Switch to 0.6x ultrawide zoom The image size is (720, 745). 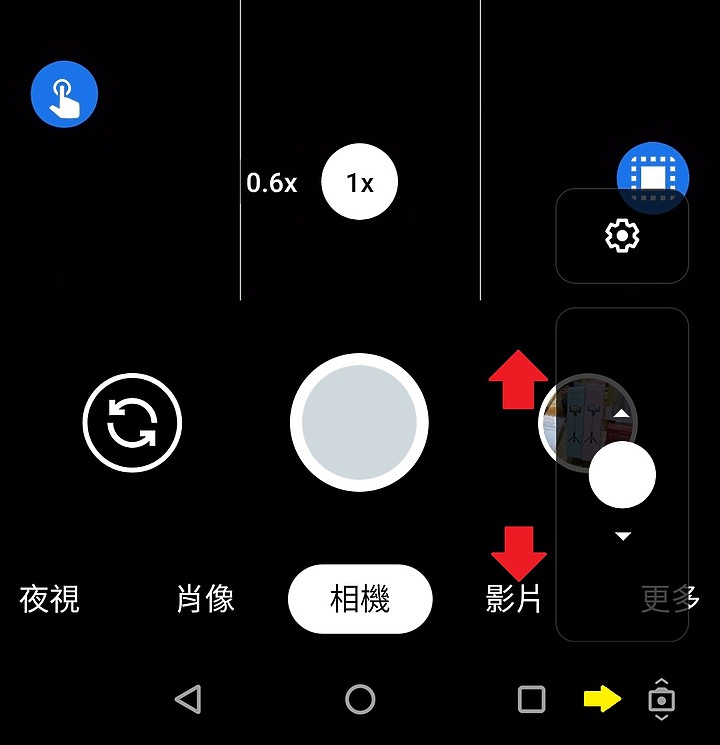272,182
